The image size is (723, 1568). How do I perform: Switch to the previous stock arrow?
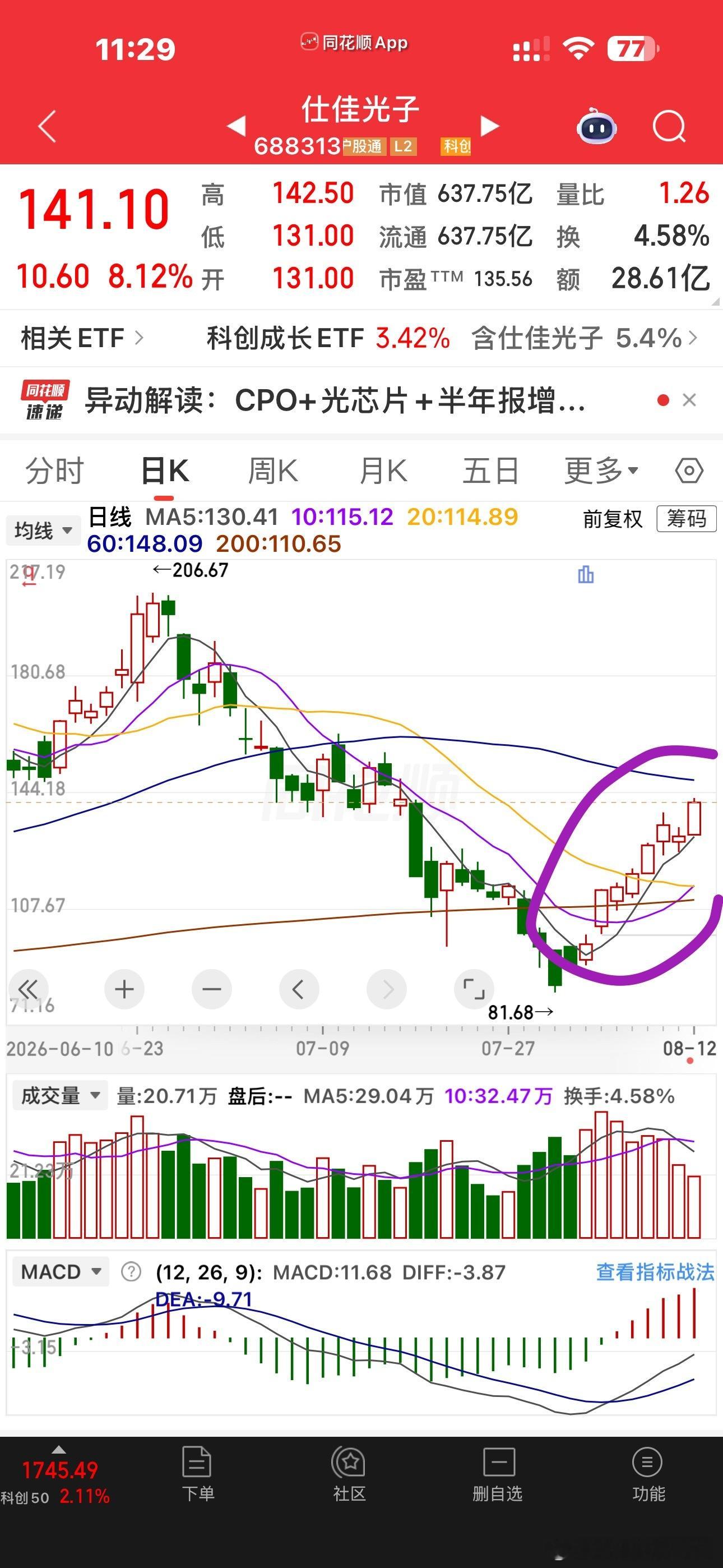tap(236, 126)
